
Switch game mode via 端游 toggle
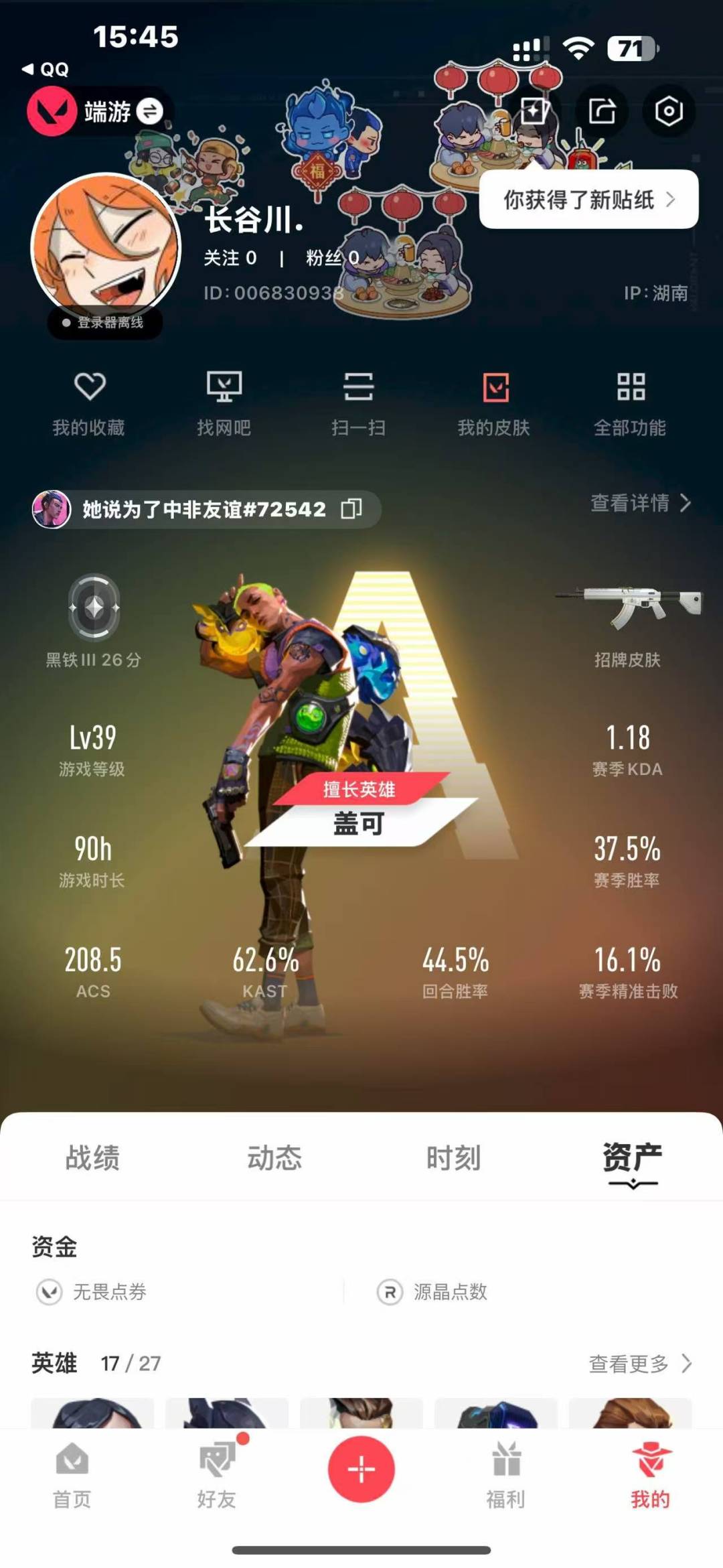click(x=149, y=111)
